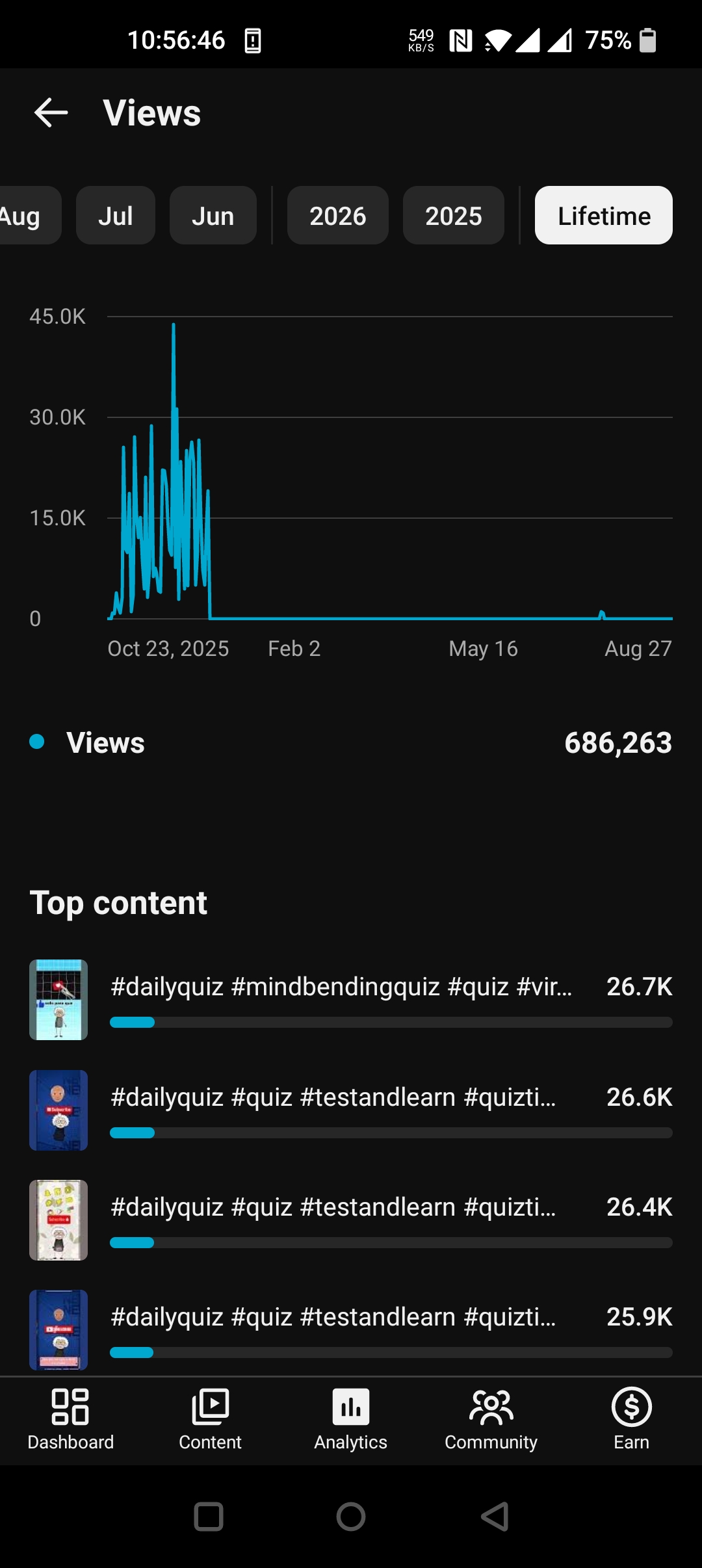Tap the system home button
This screenshot has height=1568, width=702.
click(x=351, y=1517)
